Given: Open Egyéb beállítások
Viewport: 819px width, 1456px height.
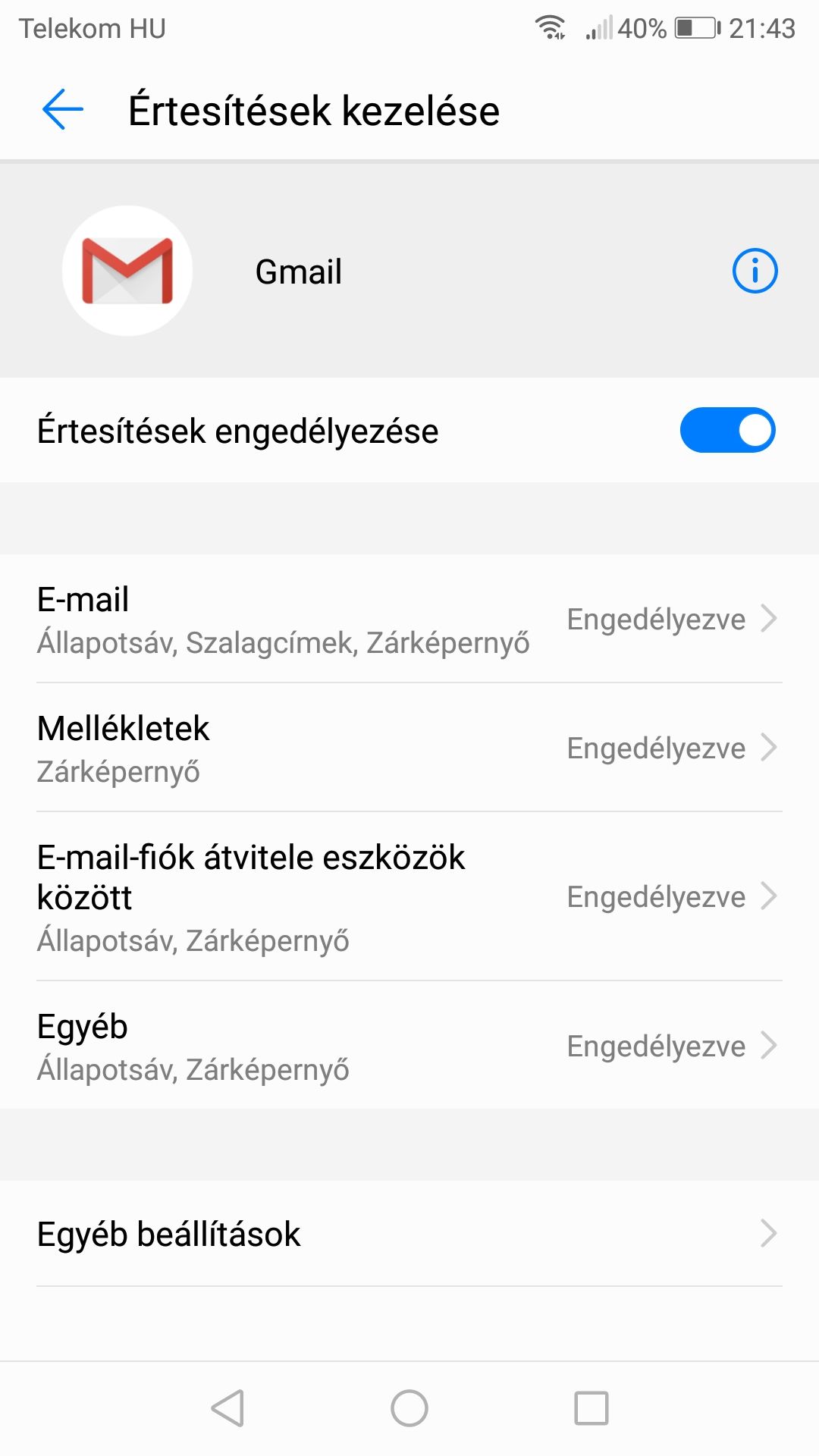Looking at the screenshot, I should pyautogui.click(x=409, y=1234).
